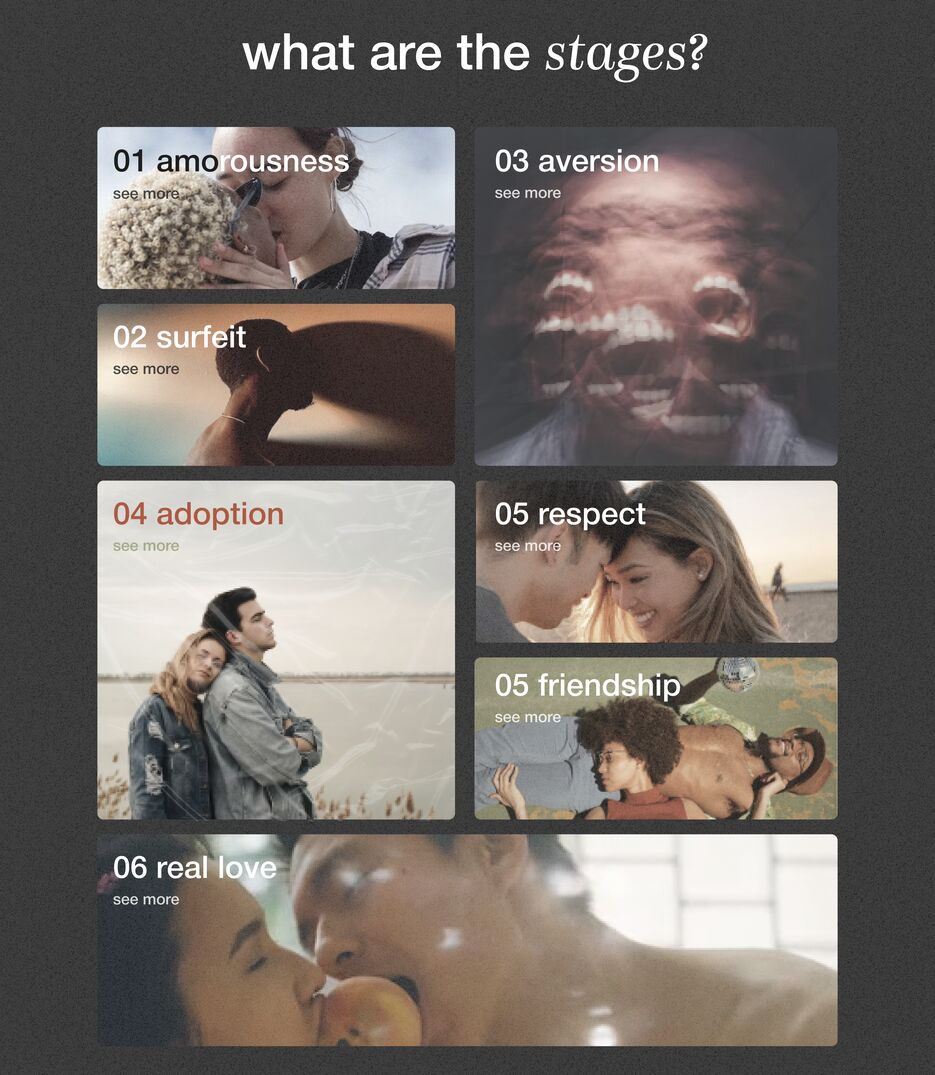Screen dimensions: 935x1075
Task: Open the 06 real love card
Action: tap(467, 940)
